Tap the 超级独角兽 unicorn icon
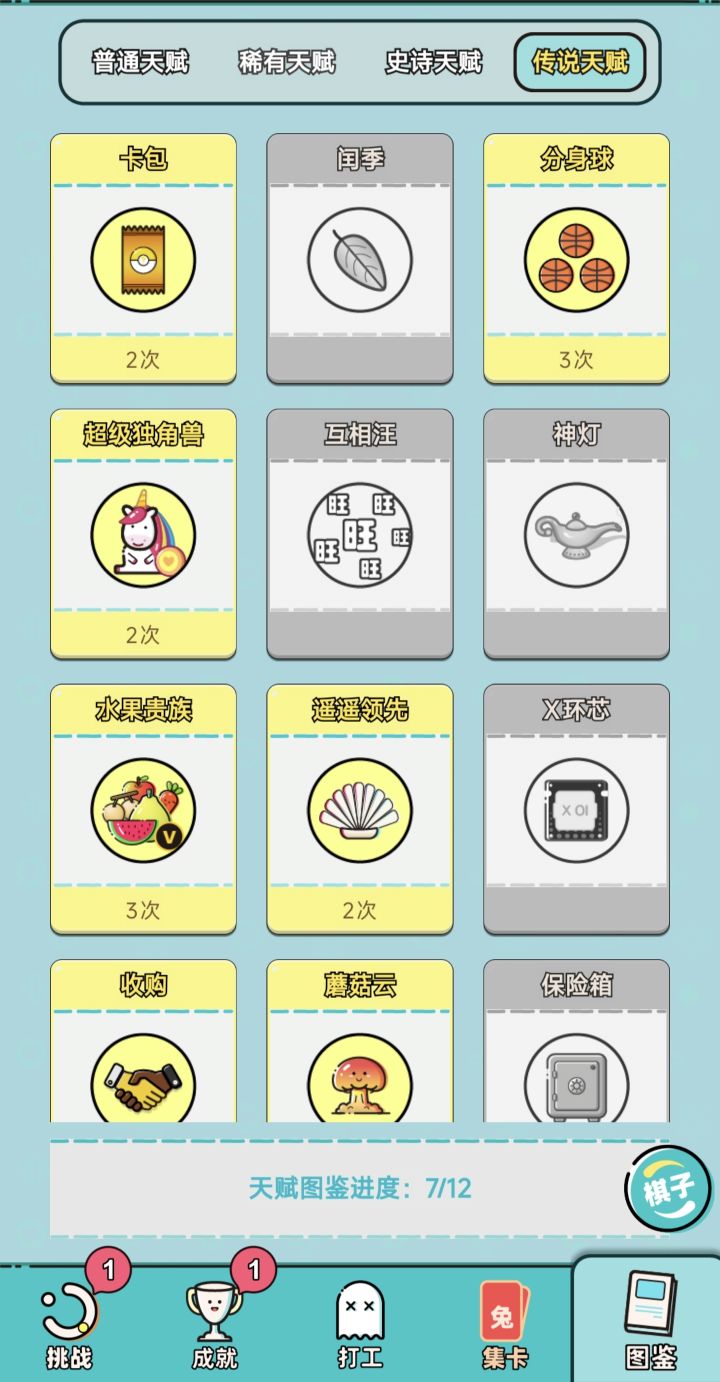Screen dimensions: 720x1382 143,533
